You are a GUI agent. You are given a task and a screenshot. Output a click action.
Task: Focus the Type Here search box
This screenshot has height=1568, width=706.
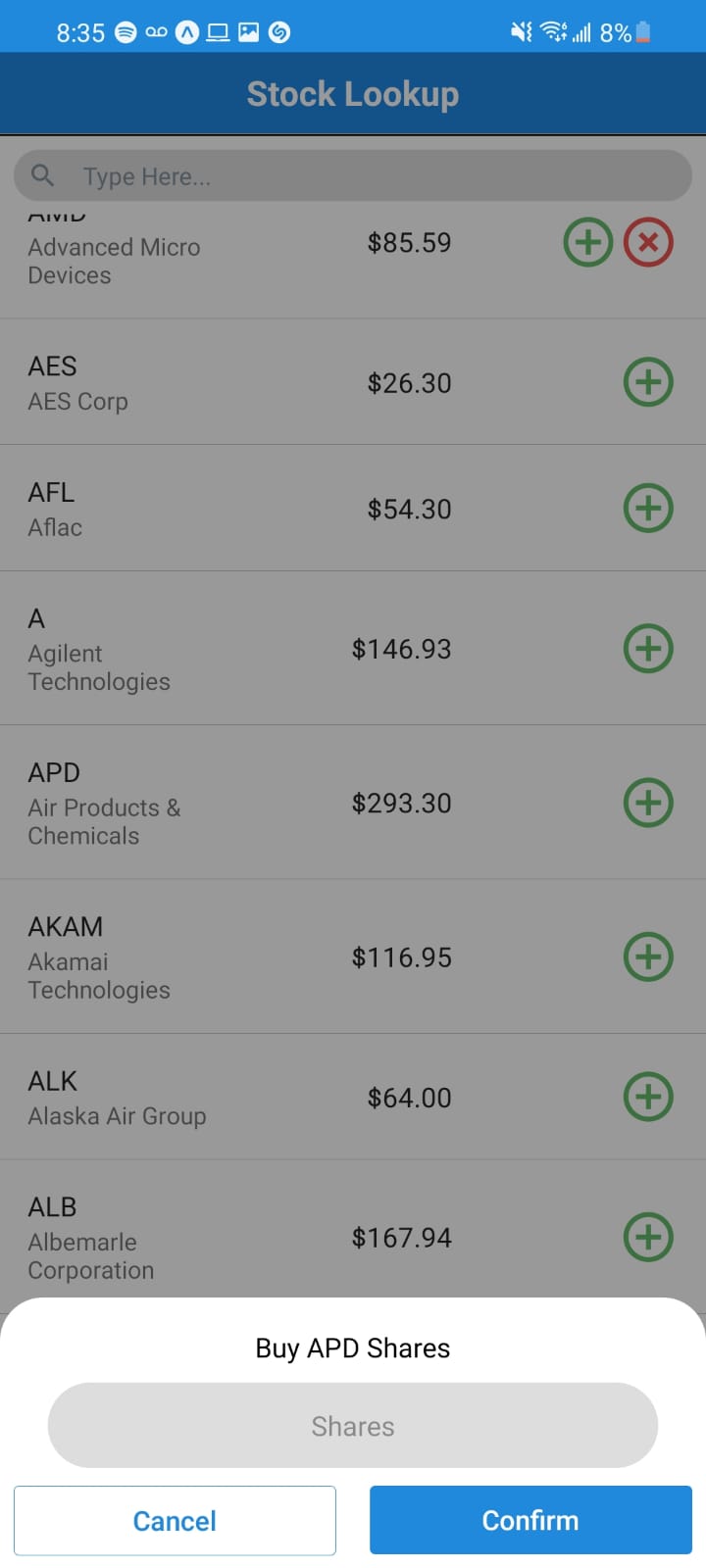pyautogui.click(x=353, y=176)
